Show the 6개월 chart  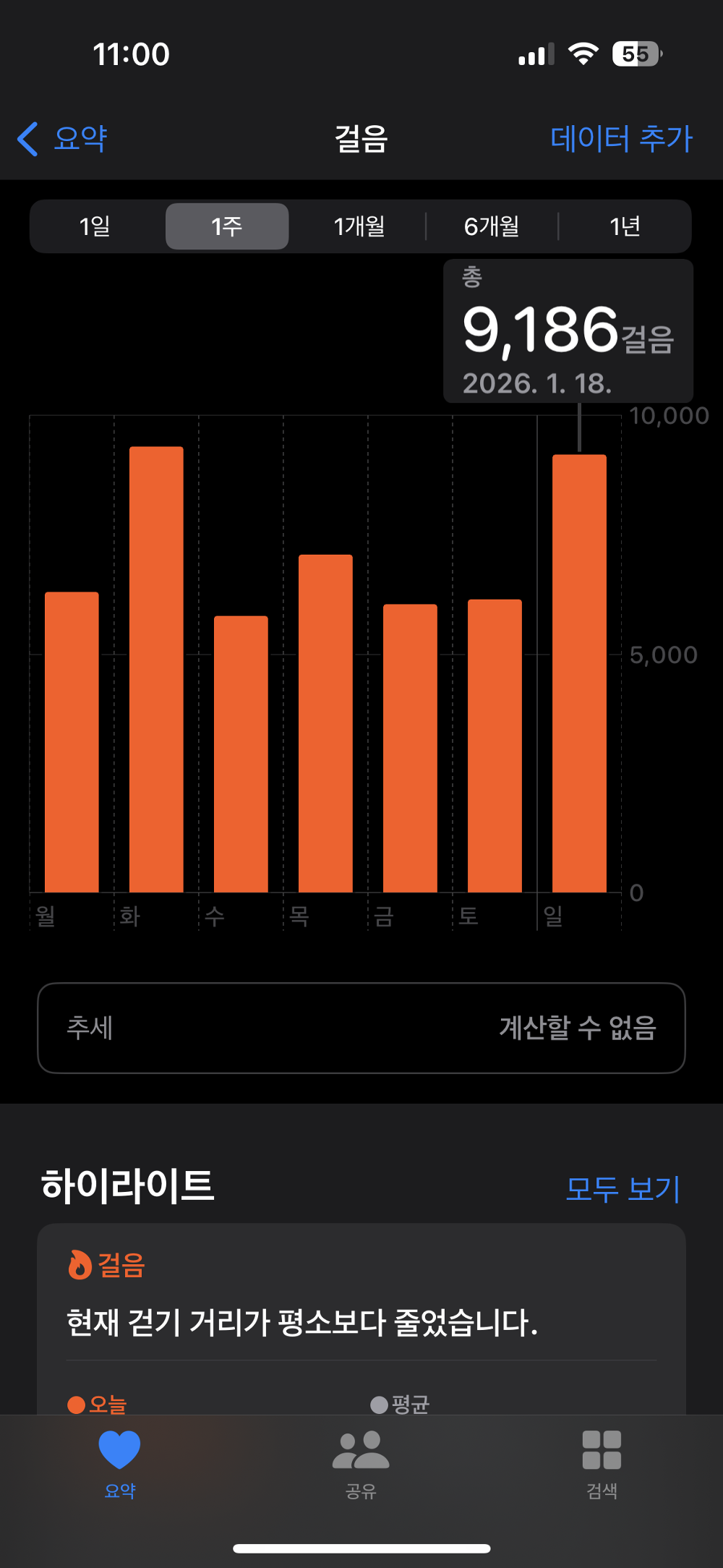[x=492, y=226]
